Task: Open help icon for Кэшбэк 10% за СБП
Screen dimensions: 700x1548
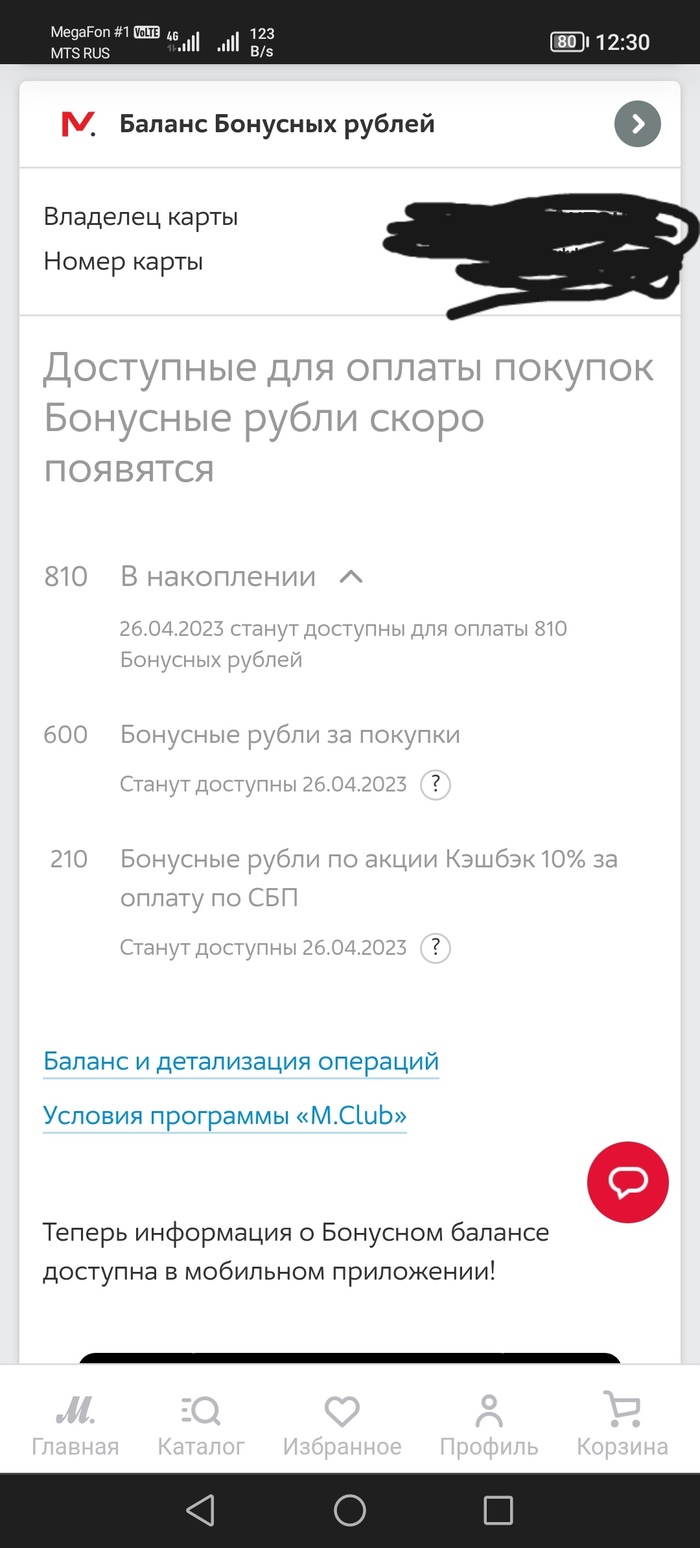Action: coord(435,947)
